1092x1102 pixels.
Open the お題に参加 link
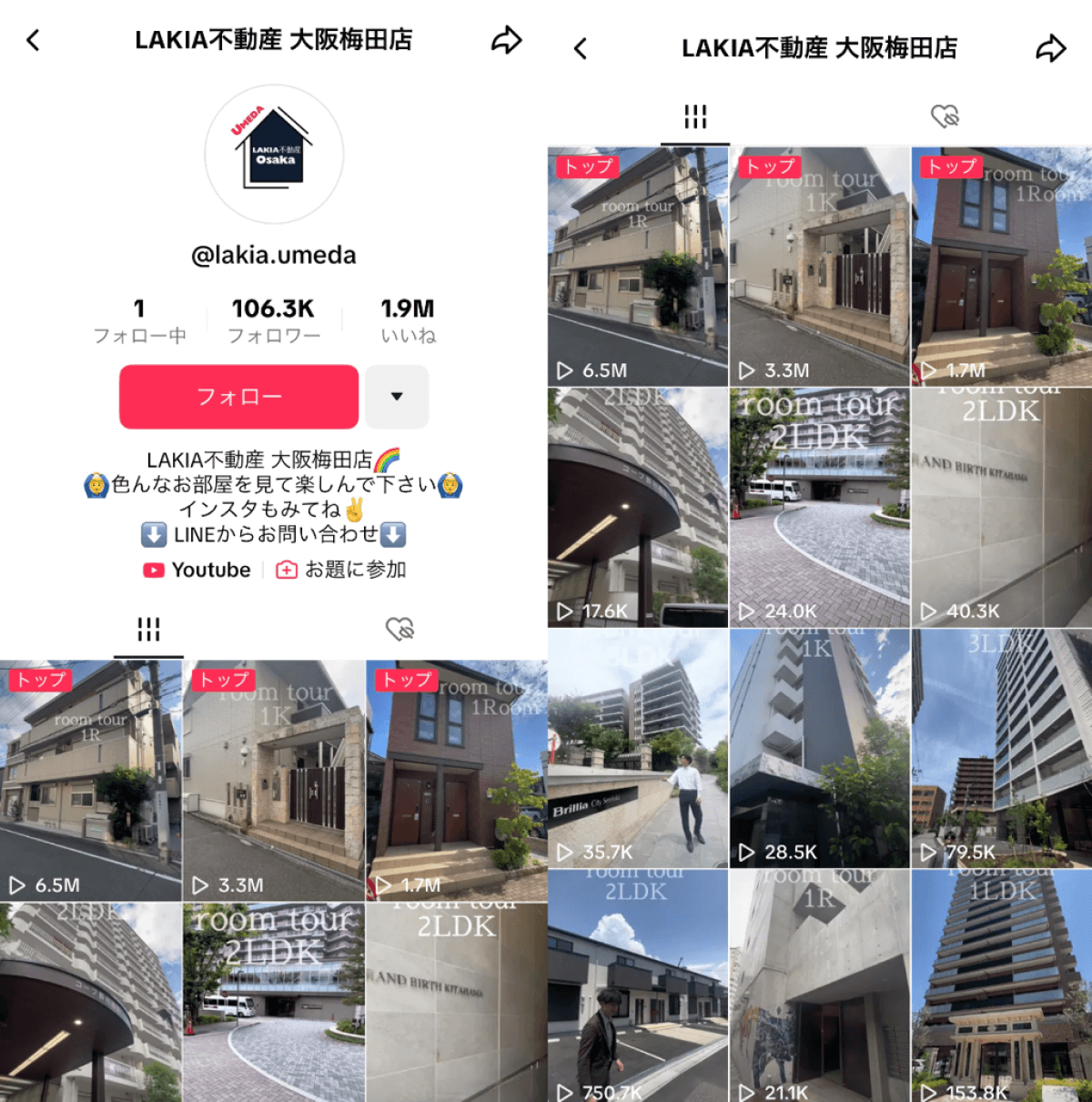[x=356, y=570]
